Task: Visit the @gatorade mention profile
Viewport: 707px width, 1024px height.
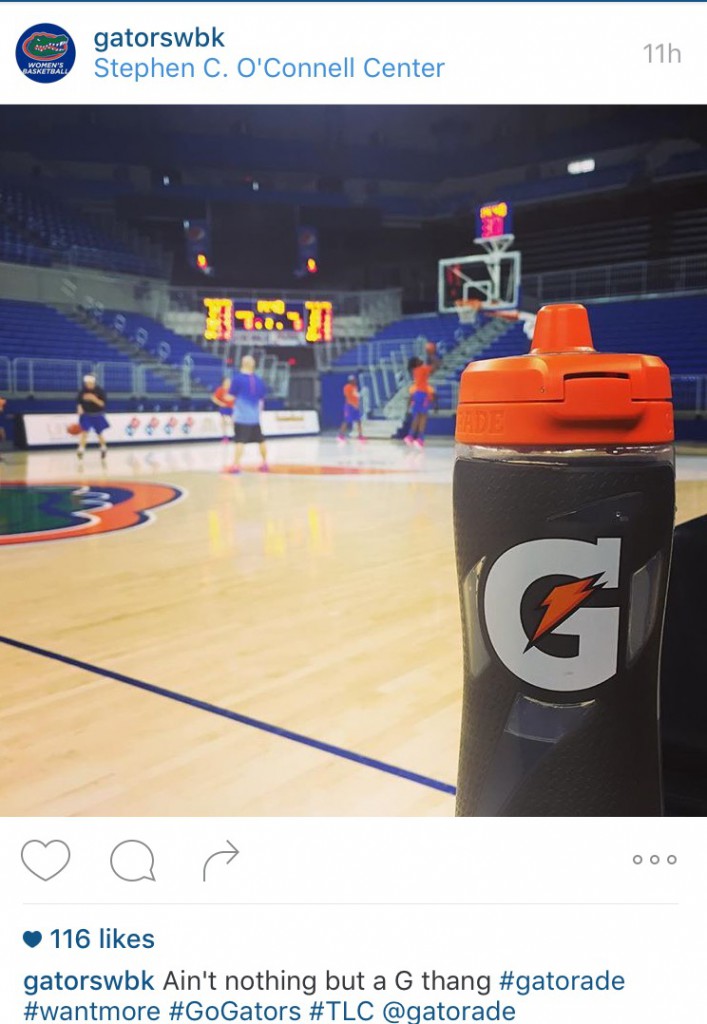Action: click(x=449, y=1011)
